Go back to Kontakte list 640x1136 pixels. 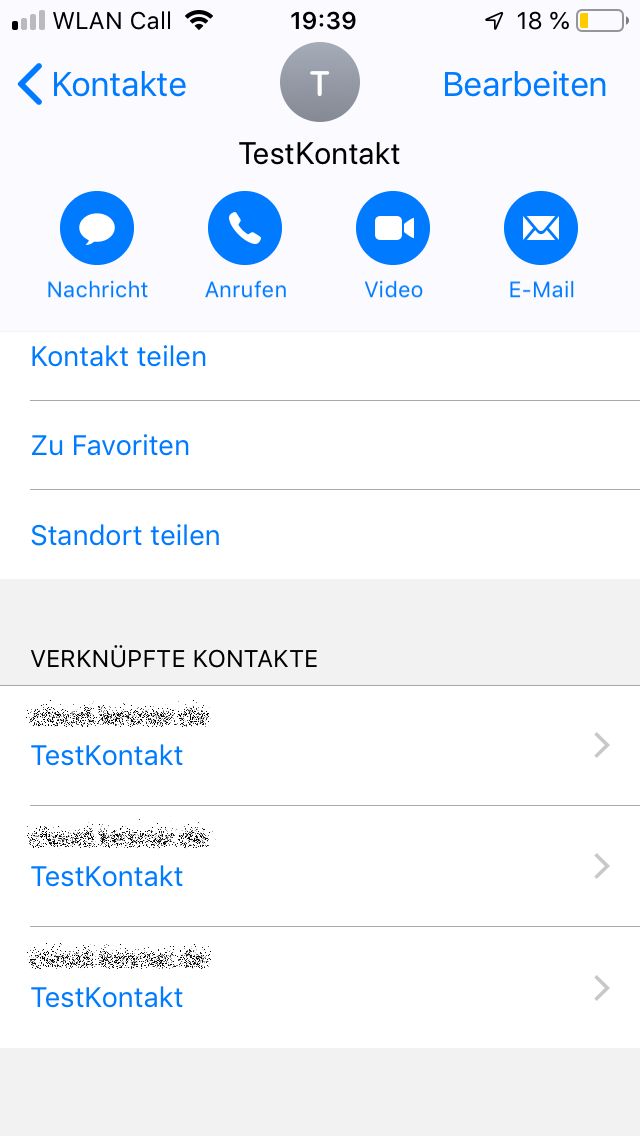click(102, 85)
